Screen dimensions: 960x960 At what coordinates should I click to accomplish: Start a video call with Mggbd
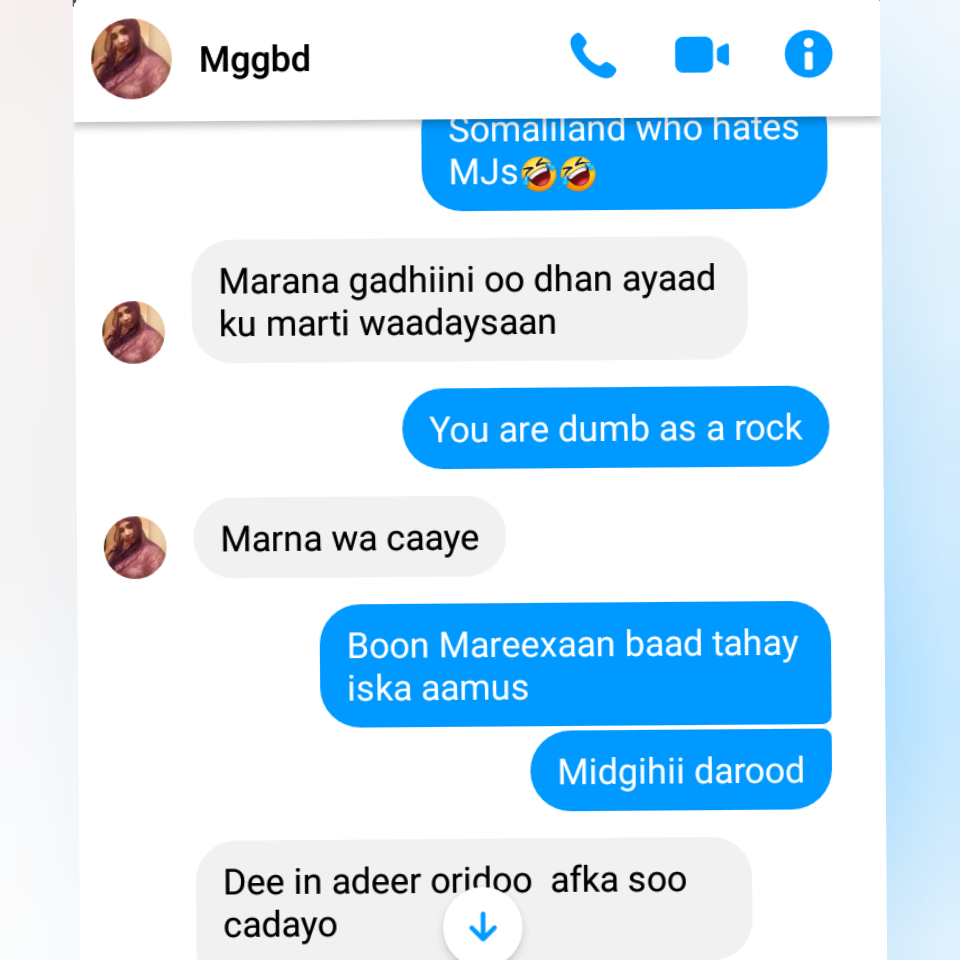pos(701,56)
